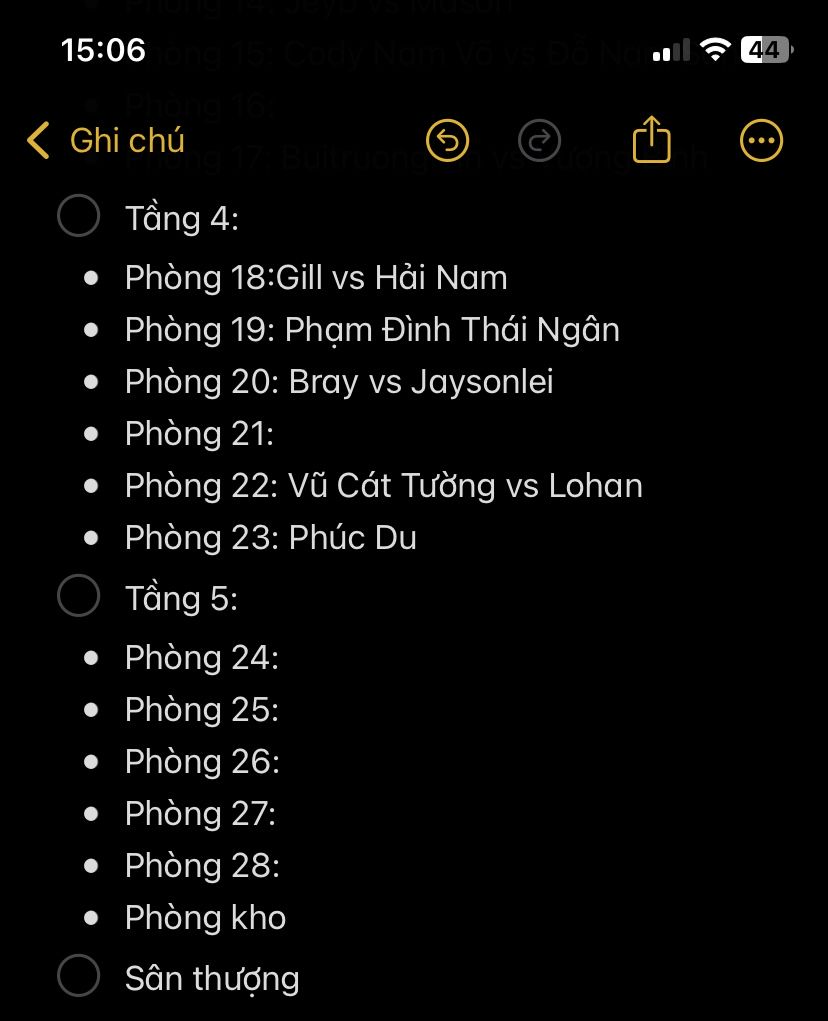Open the more options menu
828x1021 pixels.
coord(761,141)
